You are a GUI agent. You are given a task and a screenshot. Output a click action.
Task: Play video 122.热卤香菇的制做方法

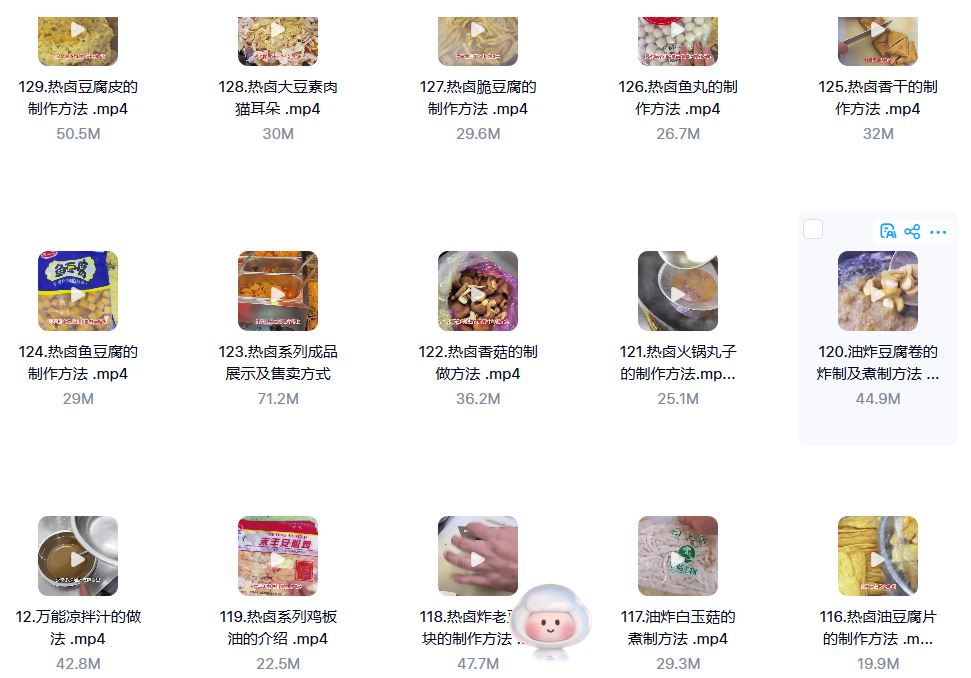pyautogui.click(x=478, y=291)
